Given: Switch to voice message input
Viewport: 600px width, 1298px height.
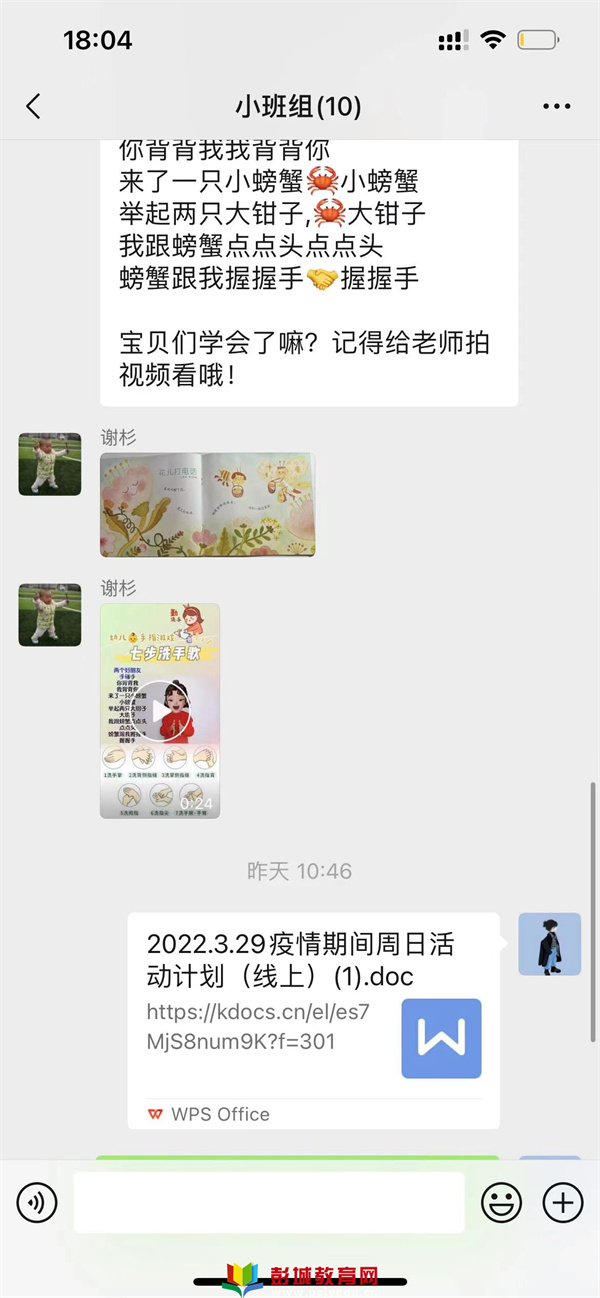Looking at the screenshot, I should point(36,1202).
